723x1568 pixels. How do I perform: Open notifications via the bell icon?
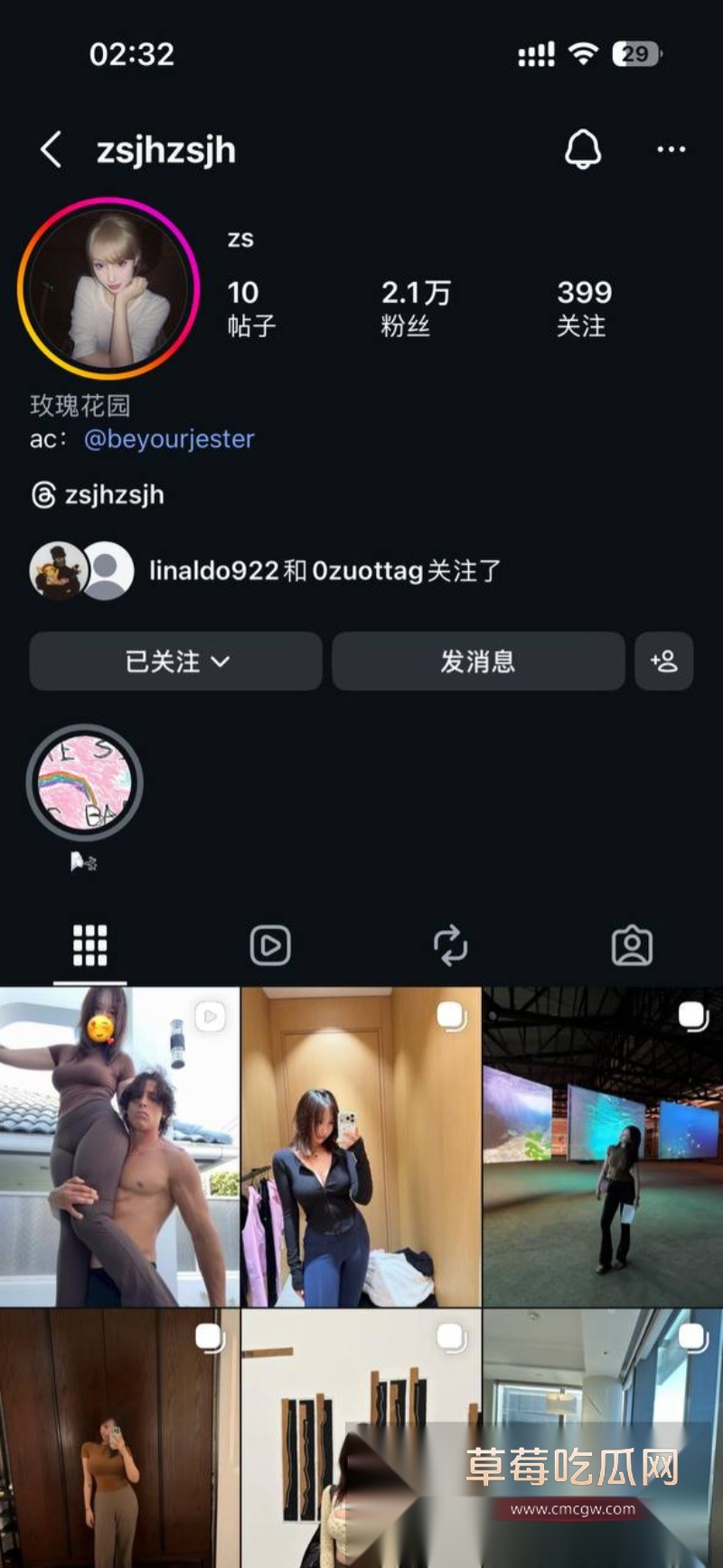(582, 149)
